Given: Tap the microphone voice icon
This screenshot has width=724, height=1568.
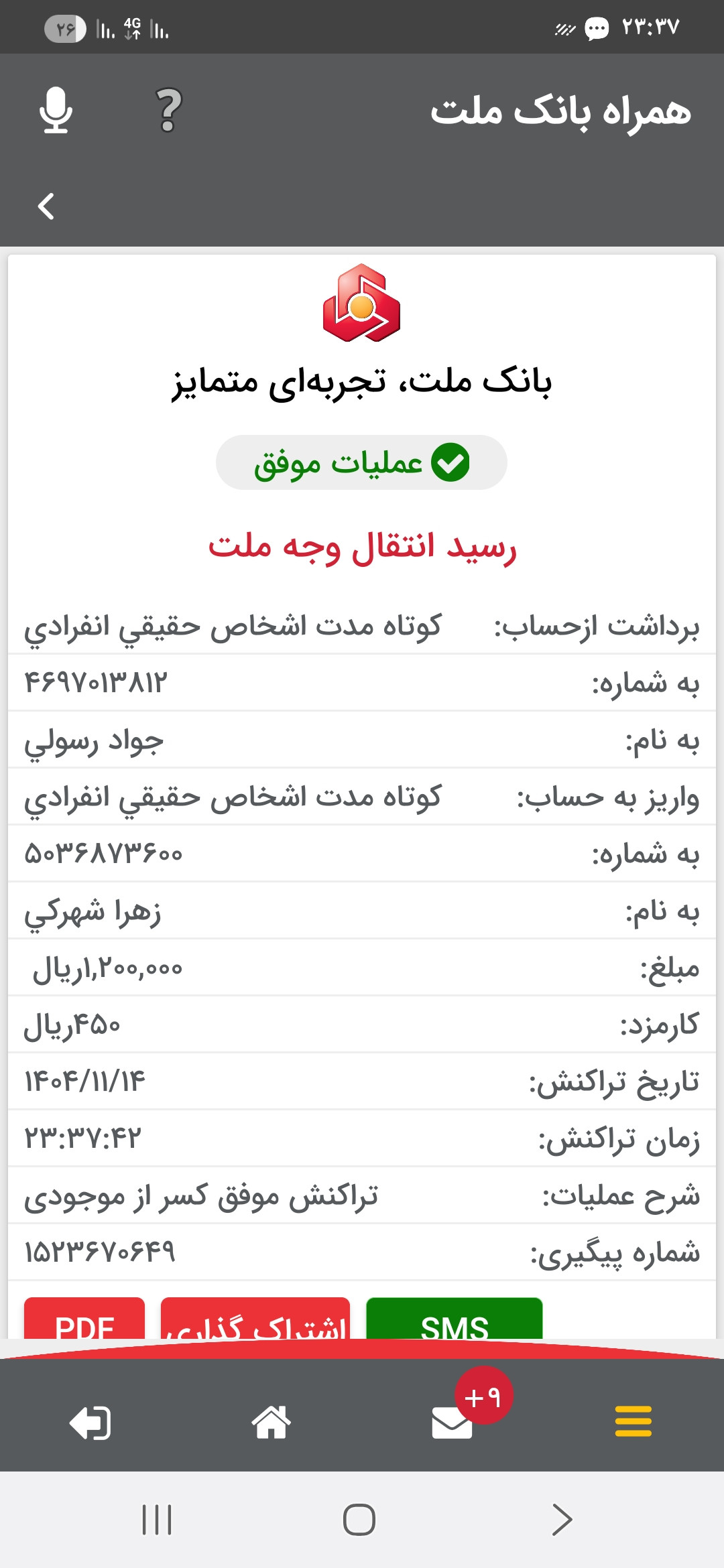Looking at the screenshot, I should click(56, 111).
